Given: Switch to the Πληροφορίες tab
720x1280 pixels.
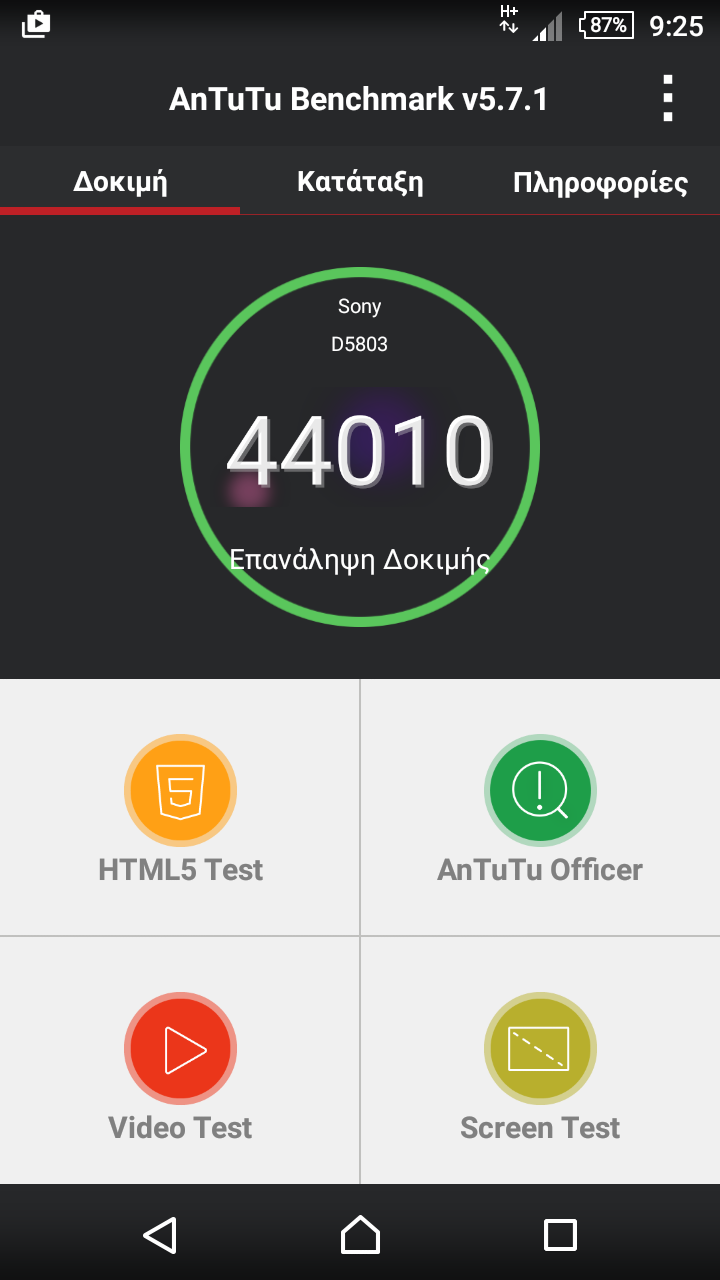Looking at the screenshot, I should 600,182.
